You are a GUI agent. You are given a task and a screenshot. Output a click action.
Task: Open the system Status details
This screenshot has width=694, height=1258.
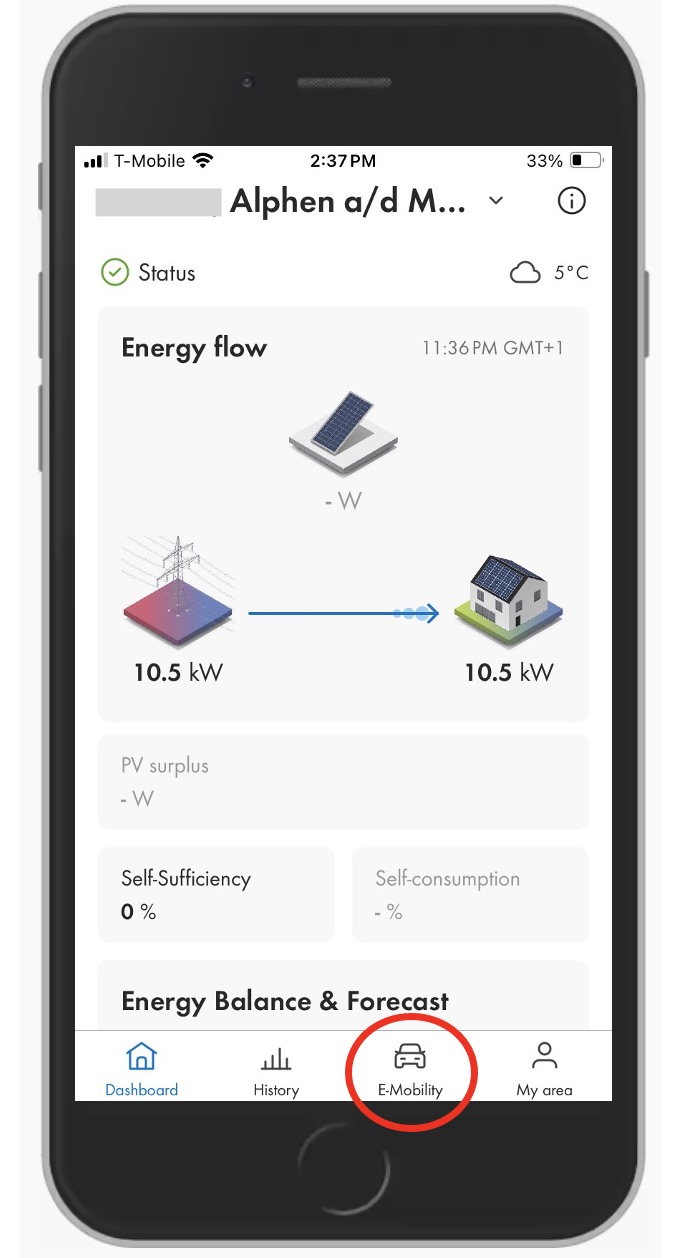coord(150,273)
